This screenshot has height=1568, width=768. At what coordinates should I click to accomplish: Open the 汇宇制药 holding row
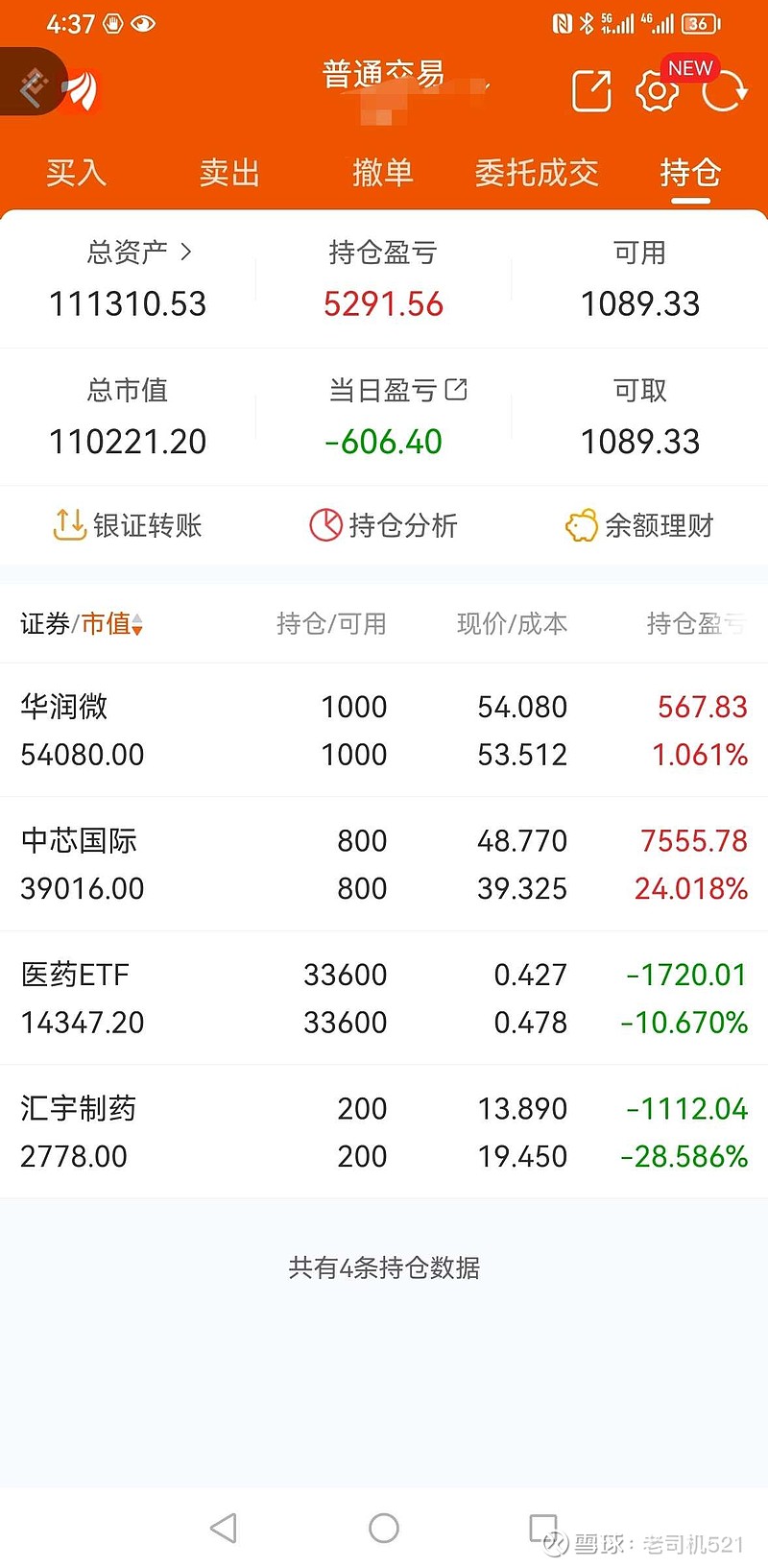click(384, 1131)
